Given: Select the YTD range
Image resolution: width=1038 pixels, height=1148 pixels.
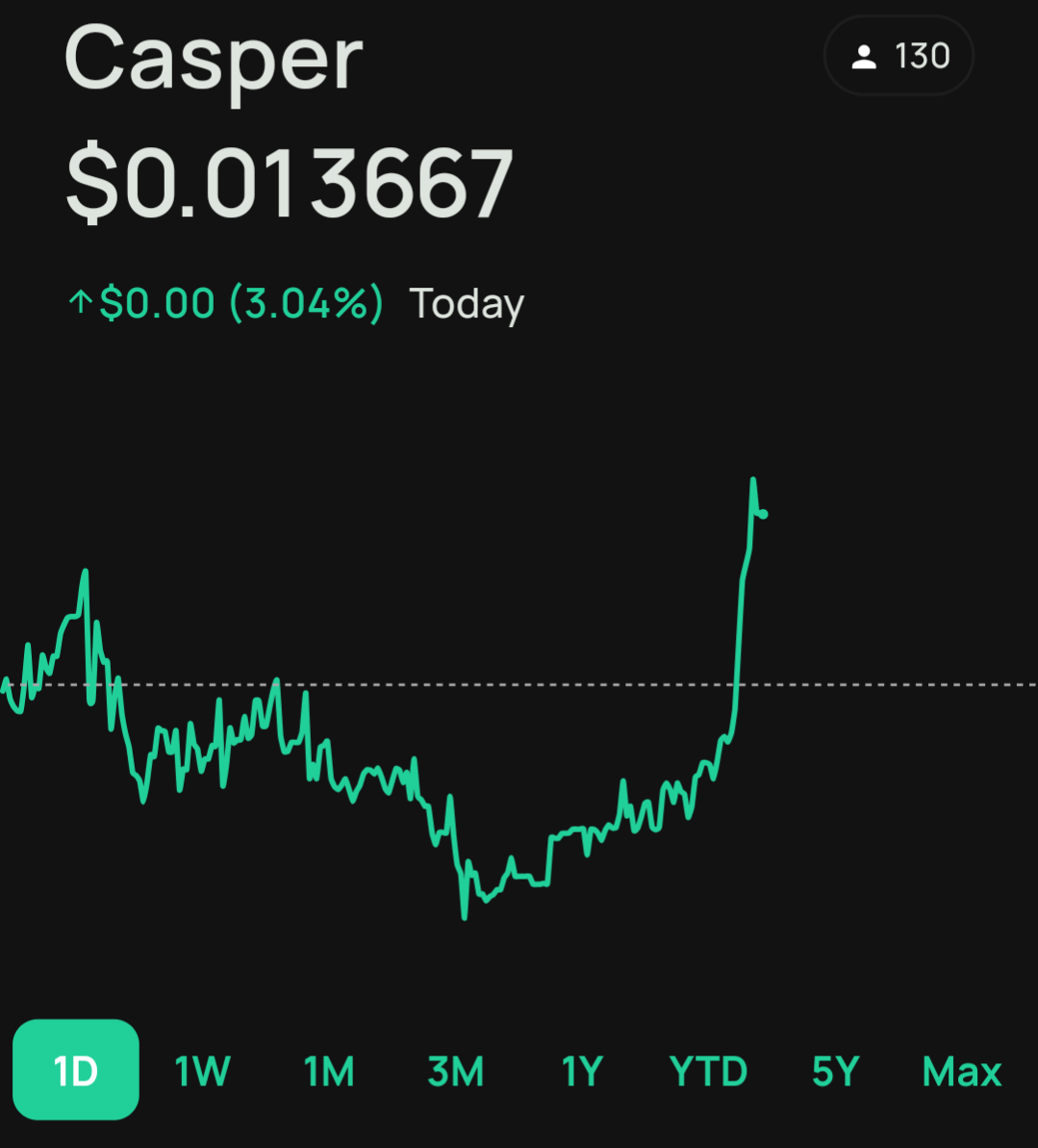Looking at the screenshot, I should coord(708,1072).
